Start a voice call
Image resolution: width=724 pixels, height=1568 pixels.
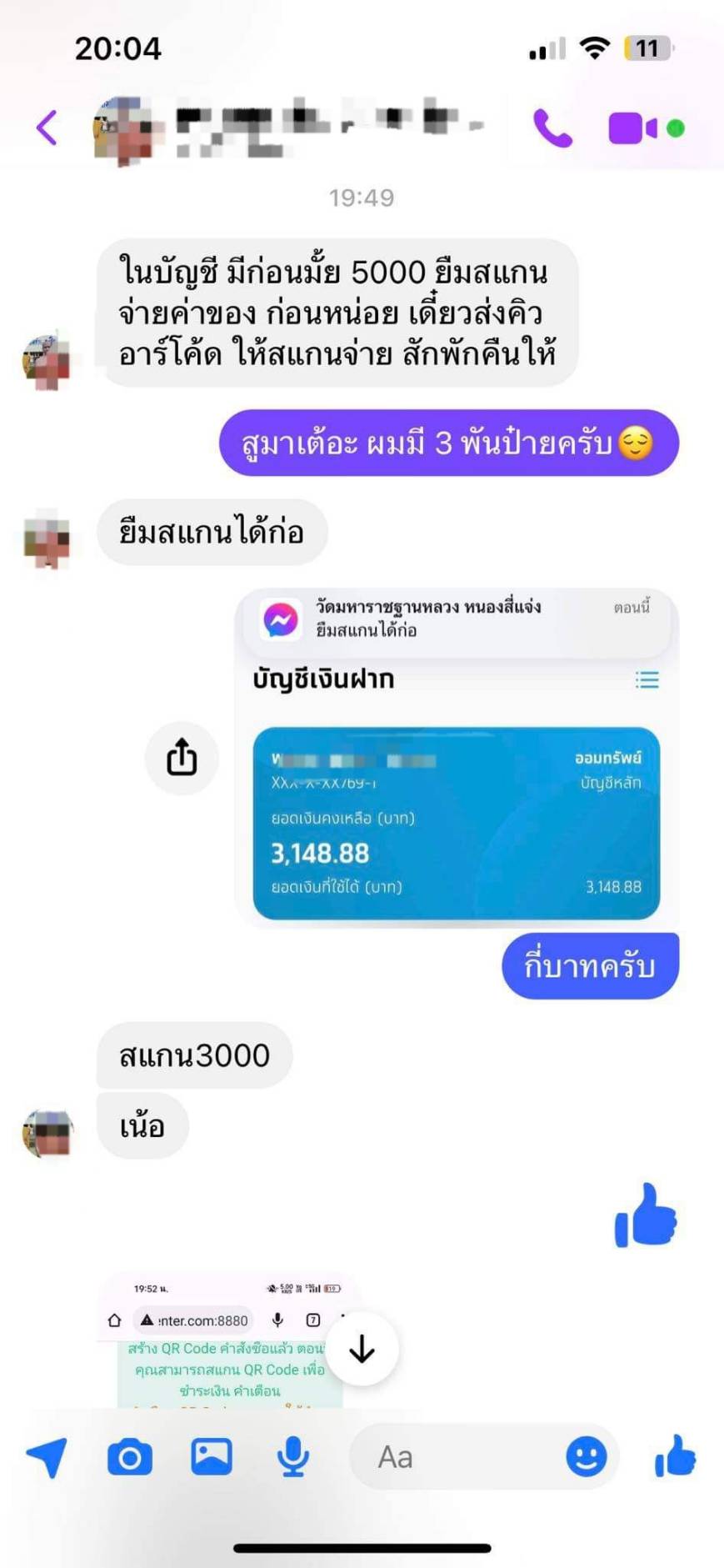pyautogui.click(x=552, y=128)
